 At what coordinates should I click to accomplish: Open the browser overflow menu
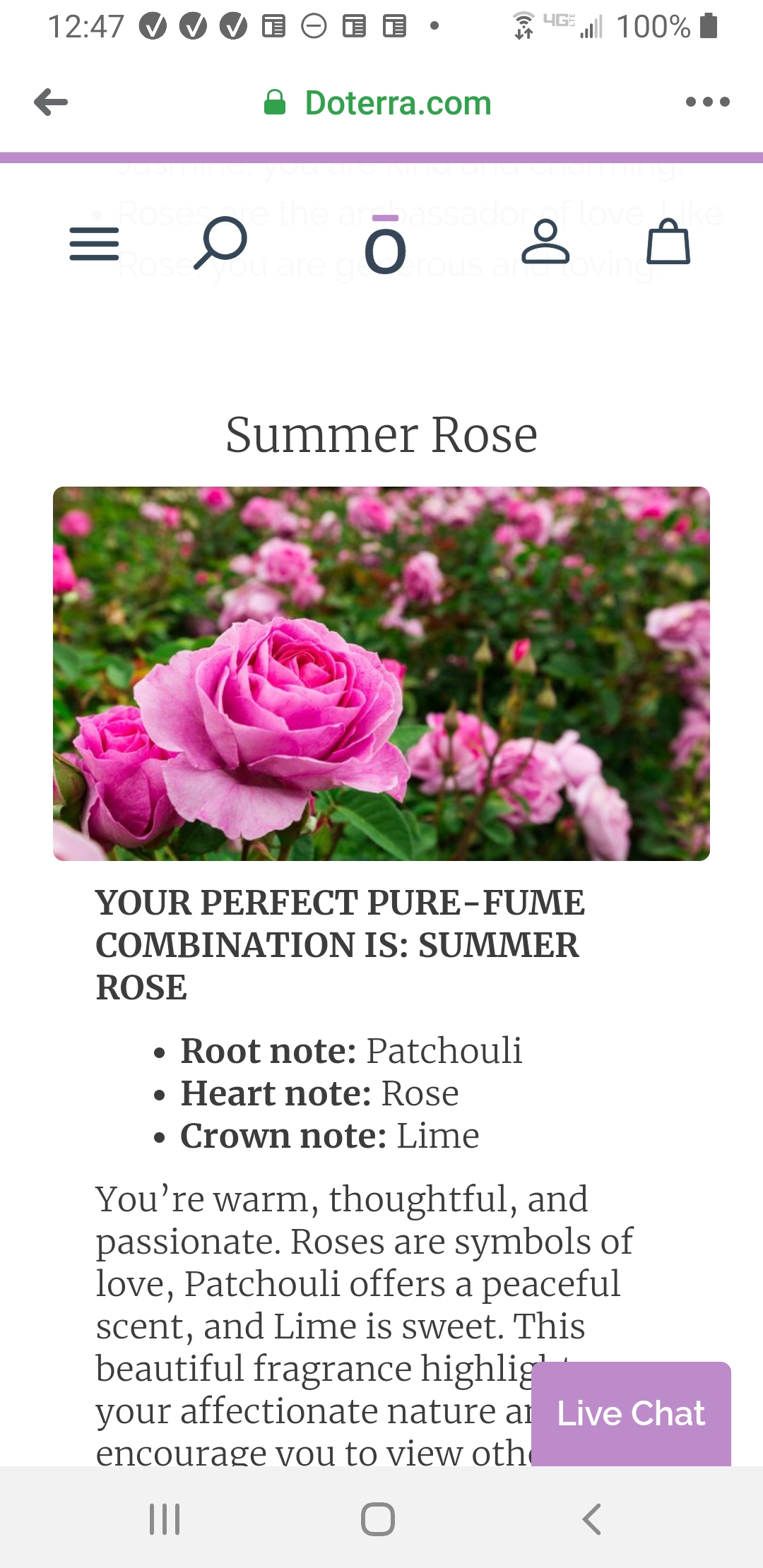pos(707,102)
